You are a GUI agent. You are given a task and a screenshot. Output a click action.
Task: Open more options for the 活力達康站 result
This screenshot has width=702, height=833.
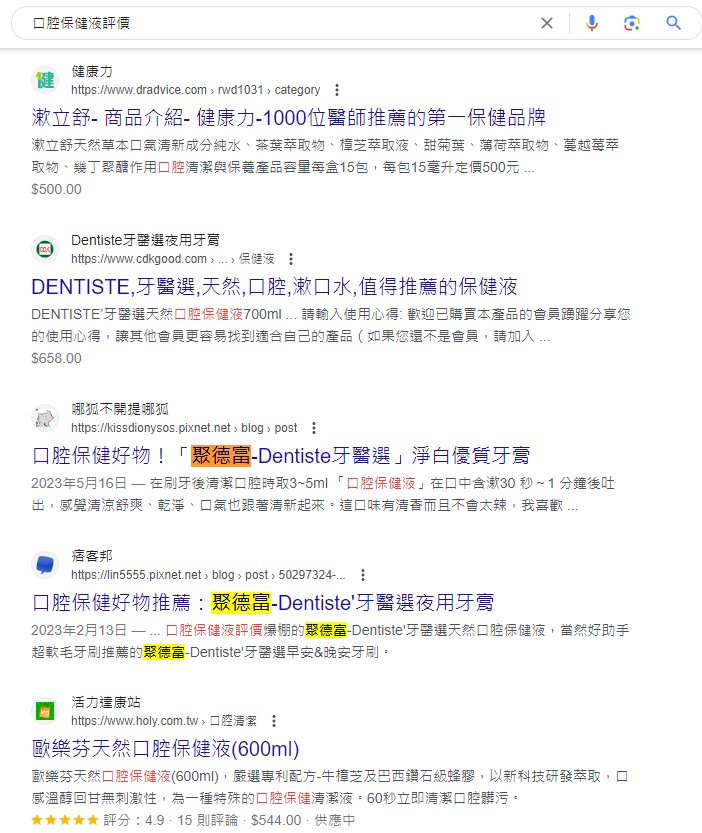(274, 721)
